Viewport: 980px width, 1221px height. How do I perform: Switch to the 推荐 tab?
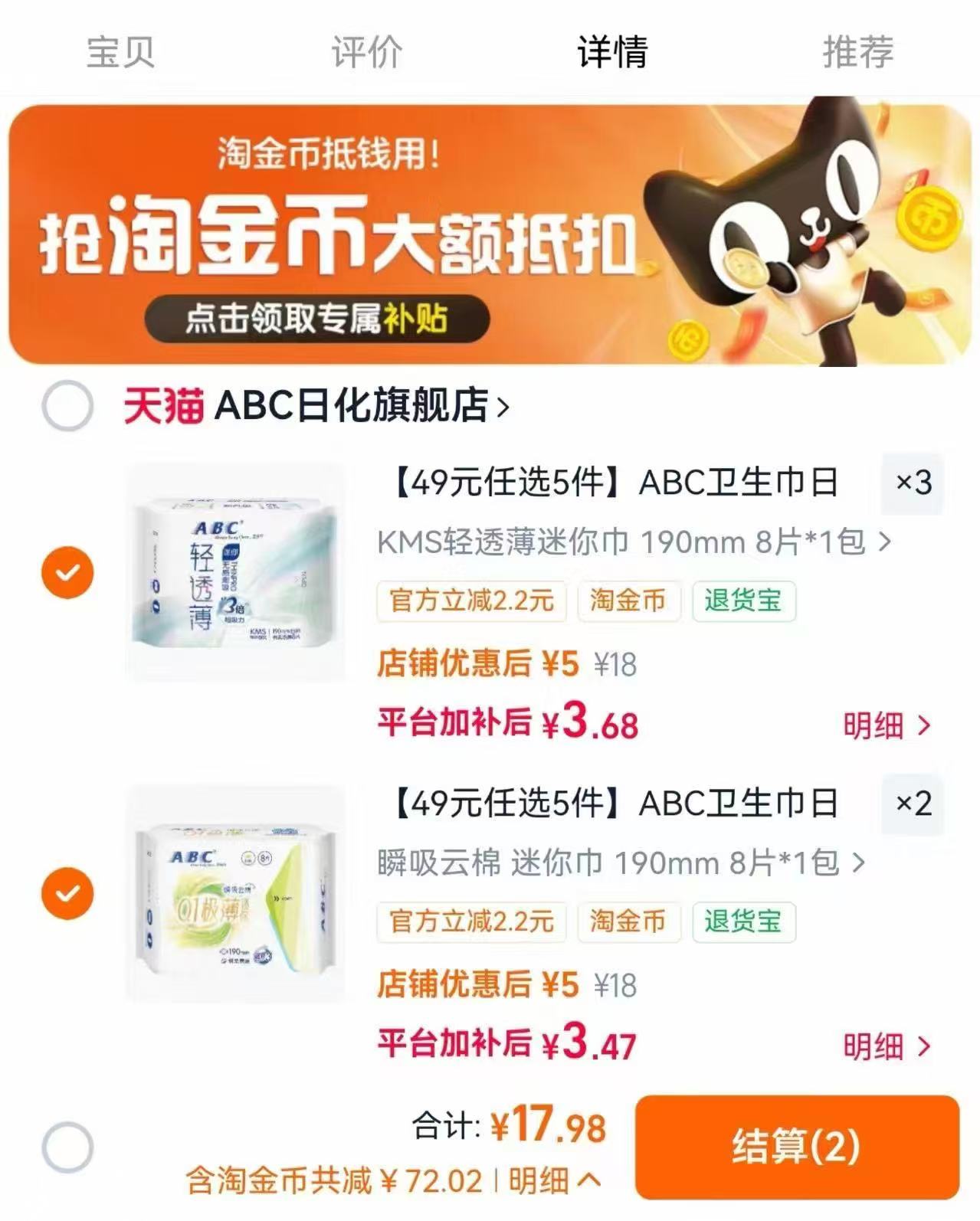pyautogui.click(x=858, y=52)
